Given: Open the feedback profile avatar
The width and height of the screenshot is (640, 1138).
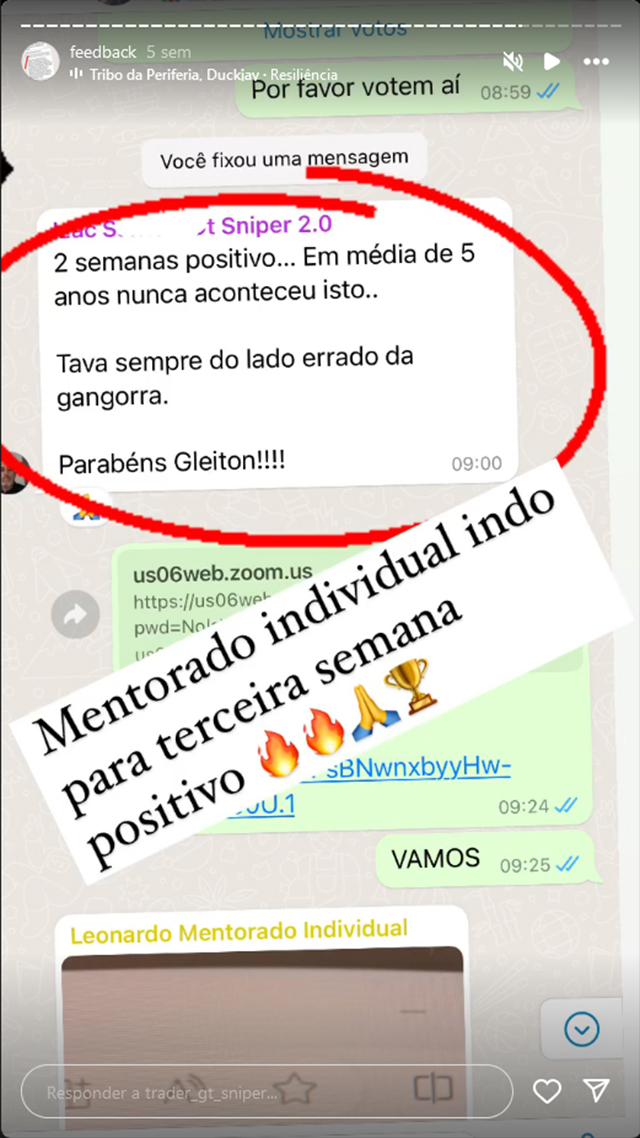Looking at the screenshot, I should pyautogui.click(x=40, y=61).
